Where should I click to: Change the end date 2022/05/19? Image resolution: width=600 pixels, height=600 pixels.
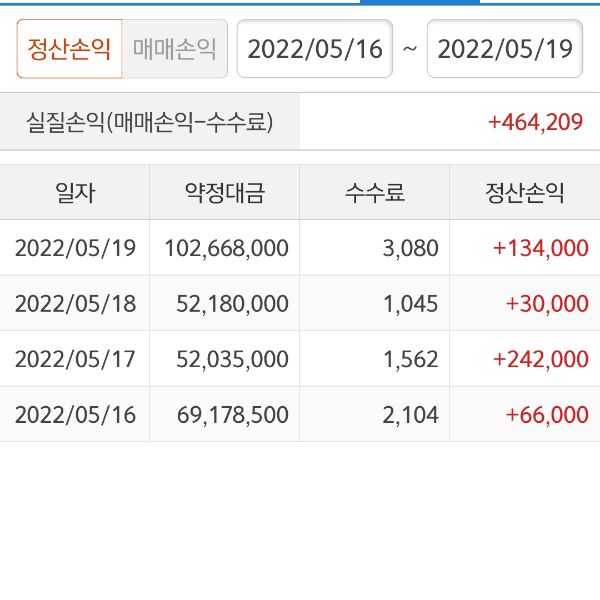pyautogui.click(x=505, y=49)
